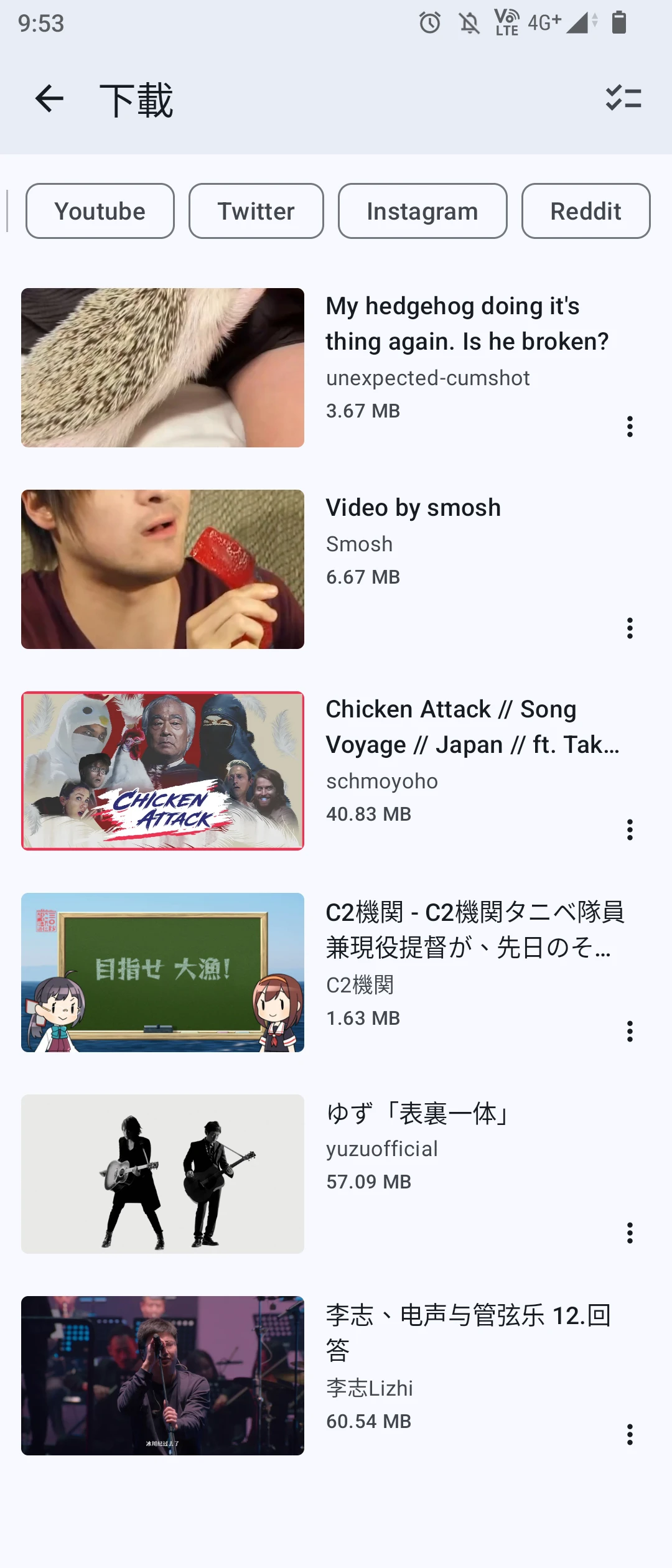Viewport: 672px width, 1568px height.
Task: Show more options for 李志Lizhi video
Action: [x=630, y=1435]
